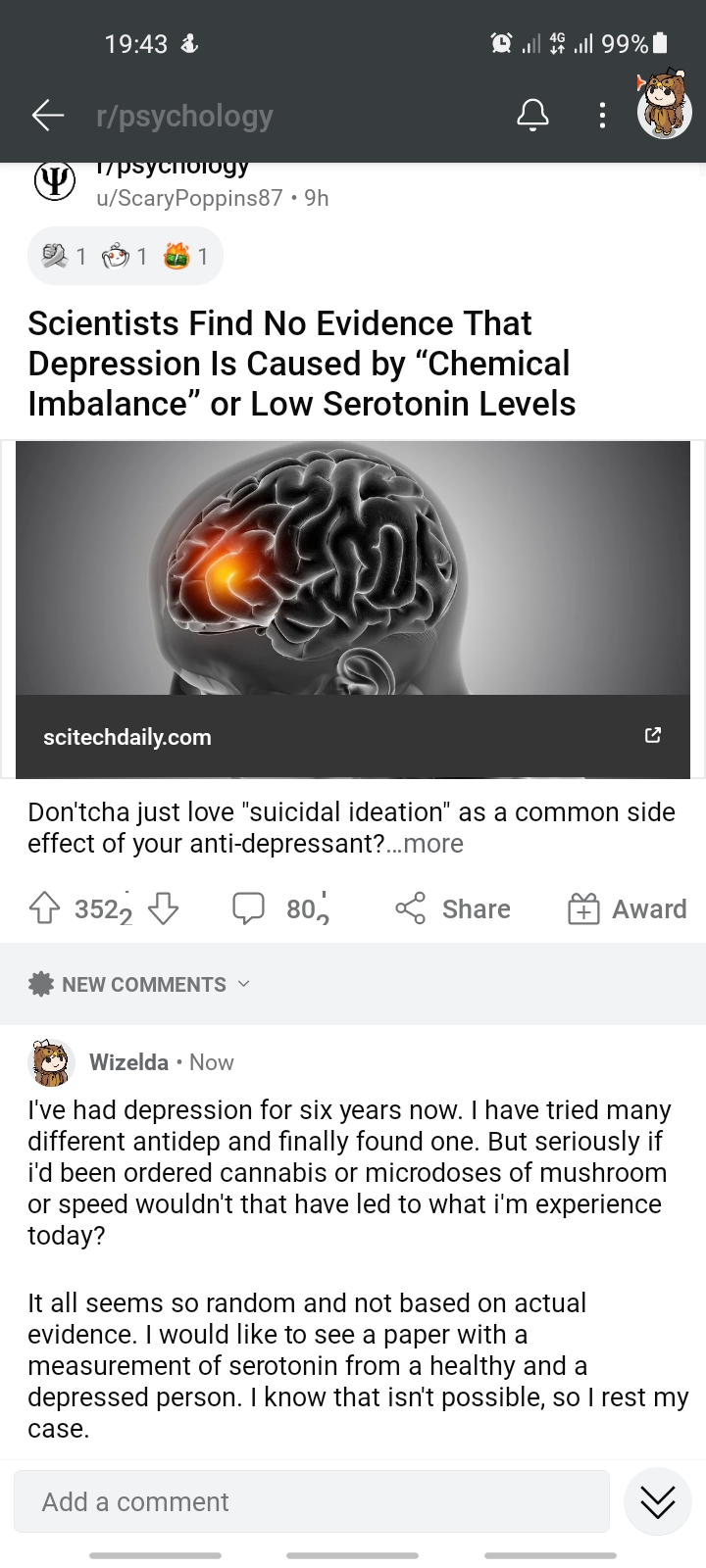Open user u/ScaryPoppins87's profile
Screen dimensions: 706x1568
coord(189,198)
